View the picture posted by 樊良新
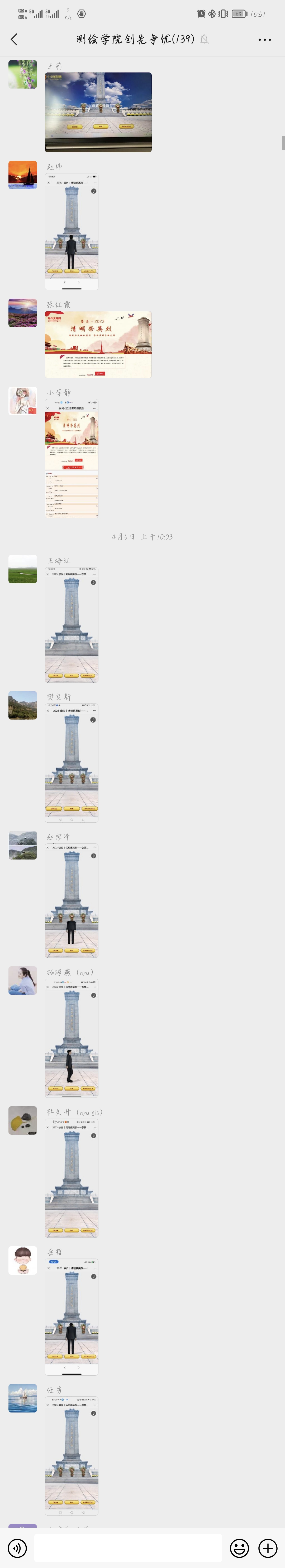 tap(71, 763)
